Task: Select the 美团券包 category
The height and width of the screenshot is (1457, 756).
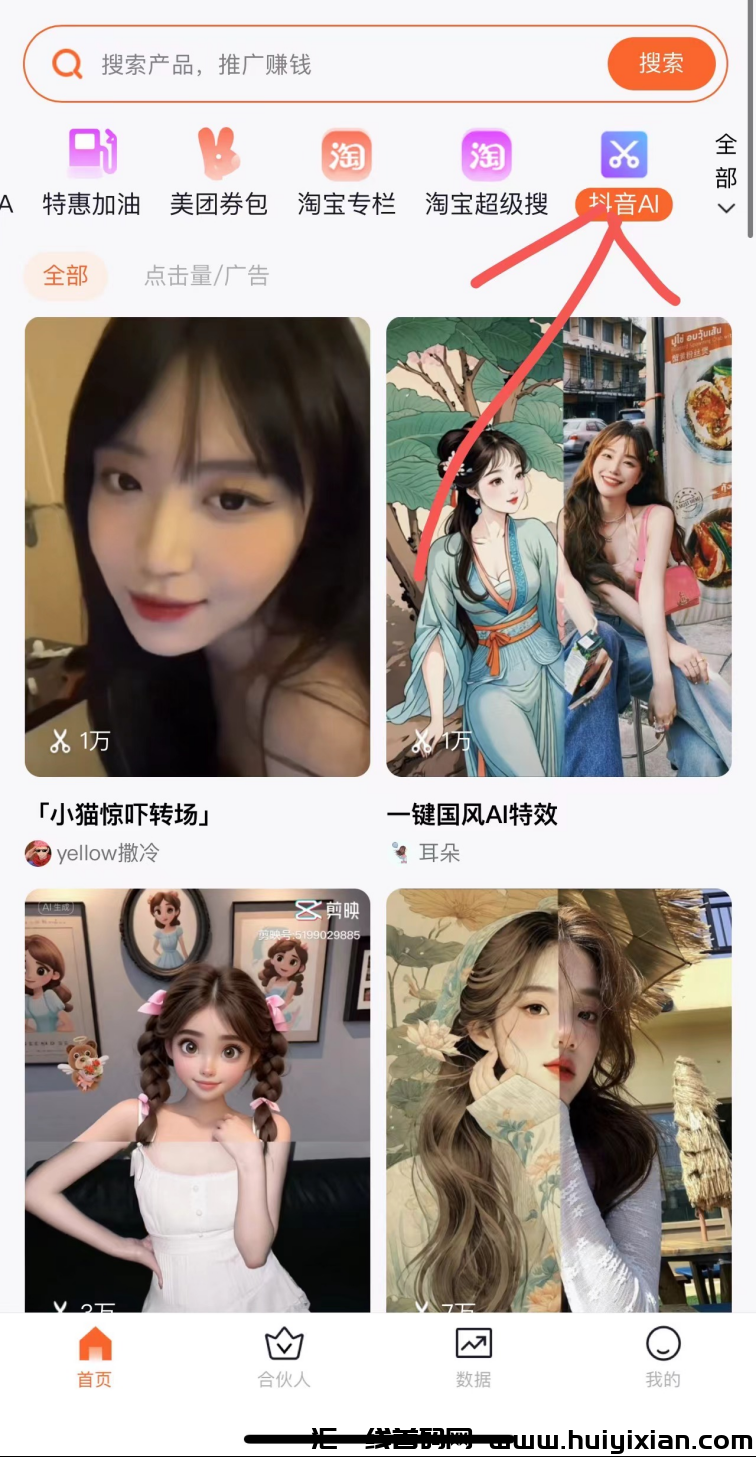Action: tap(218, 173)
